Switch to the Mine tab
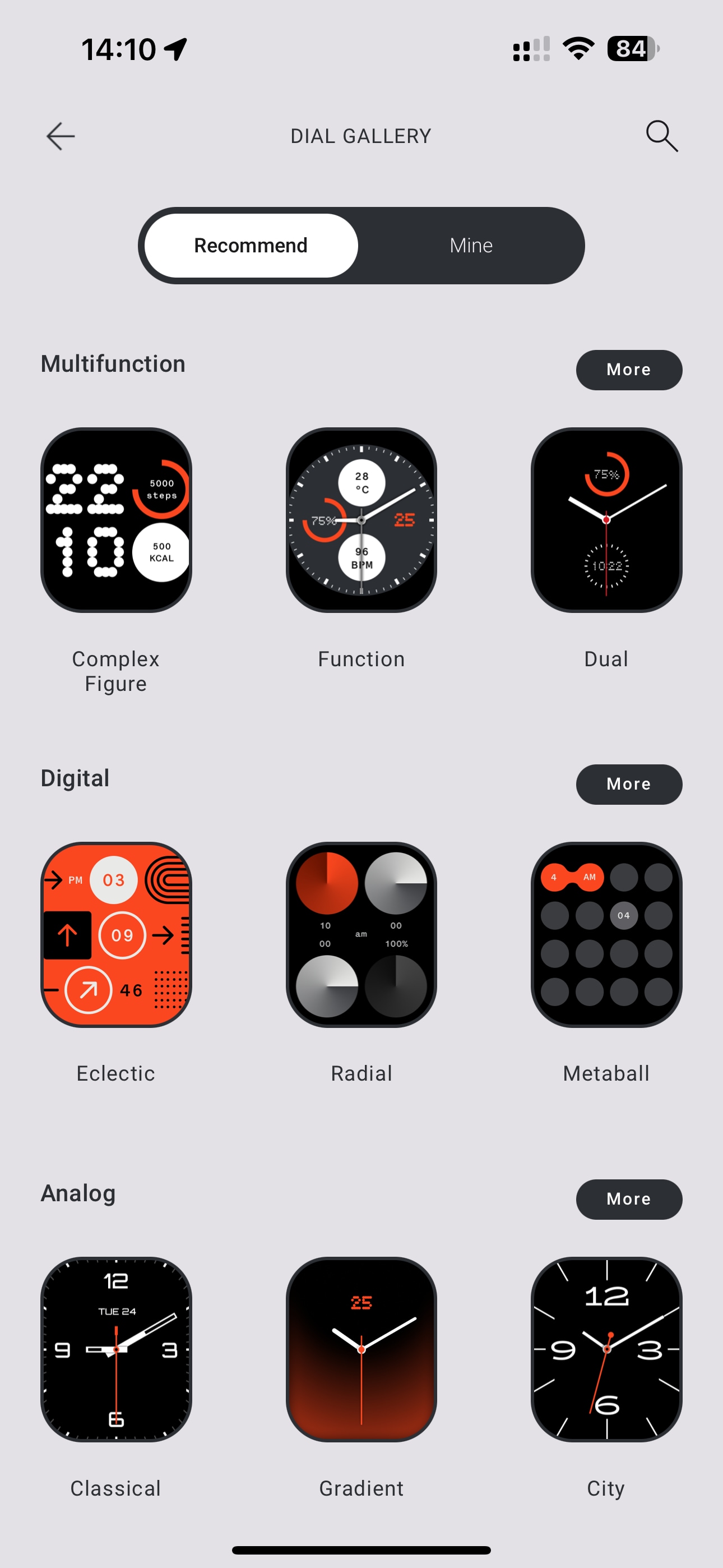 tap(470, 245)
